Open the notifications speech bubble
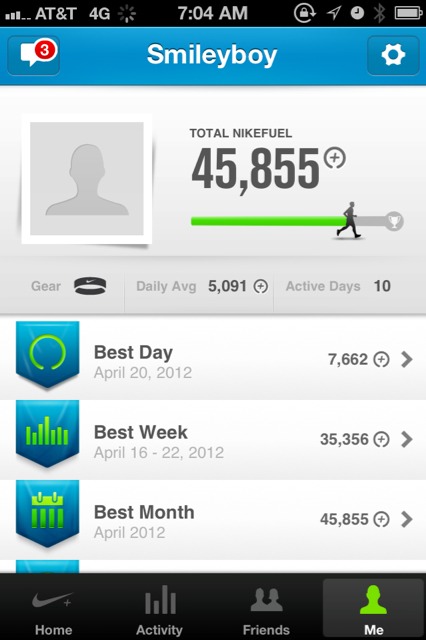426x640 pixels. [x=34, y=55]
